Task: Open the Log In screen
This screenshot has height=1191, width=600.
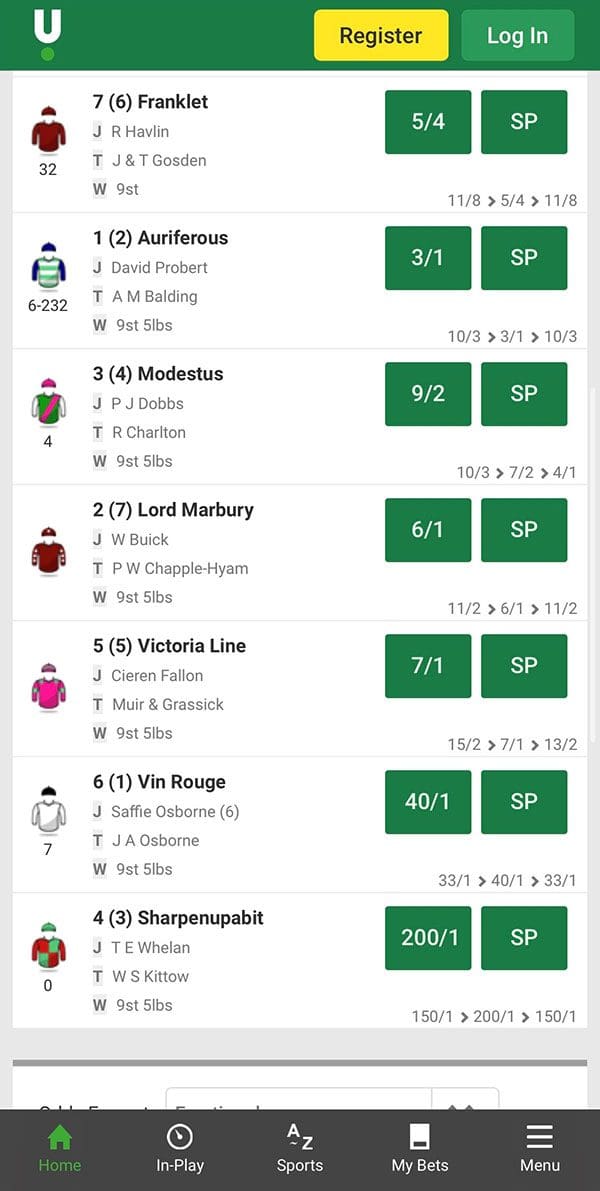Action: point(517,35)
